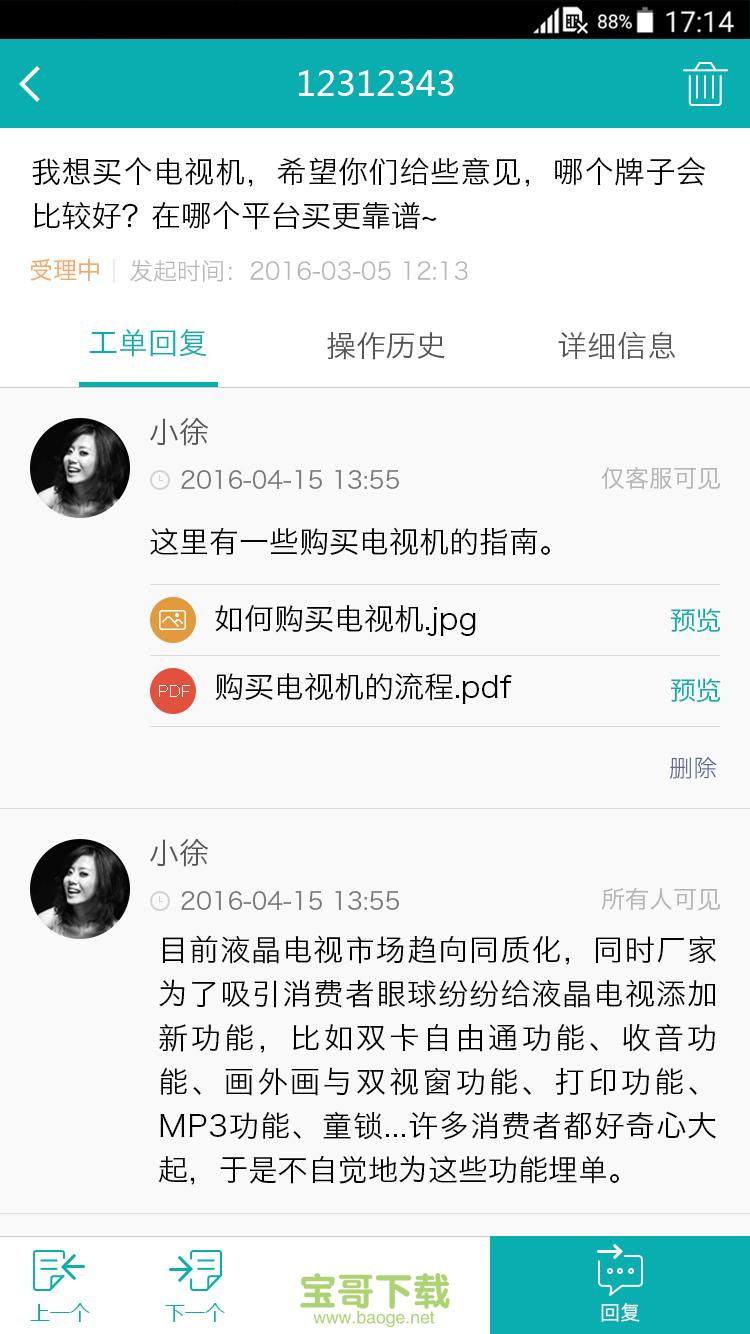This screenshot has height=1334, width=750.
Task: Tap the back arrow in the header
Action: [x=30, y=85]
